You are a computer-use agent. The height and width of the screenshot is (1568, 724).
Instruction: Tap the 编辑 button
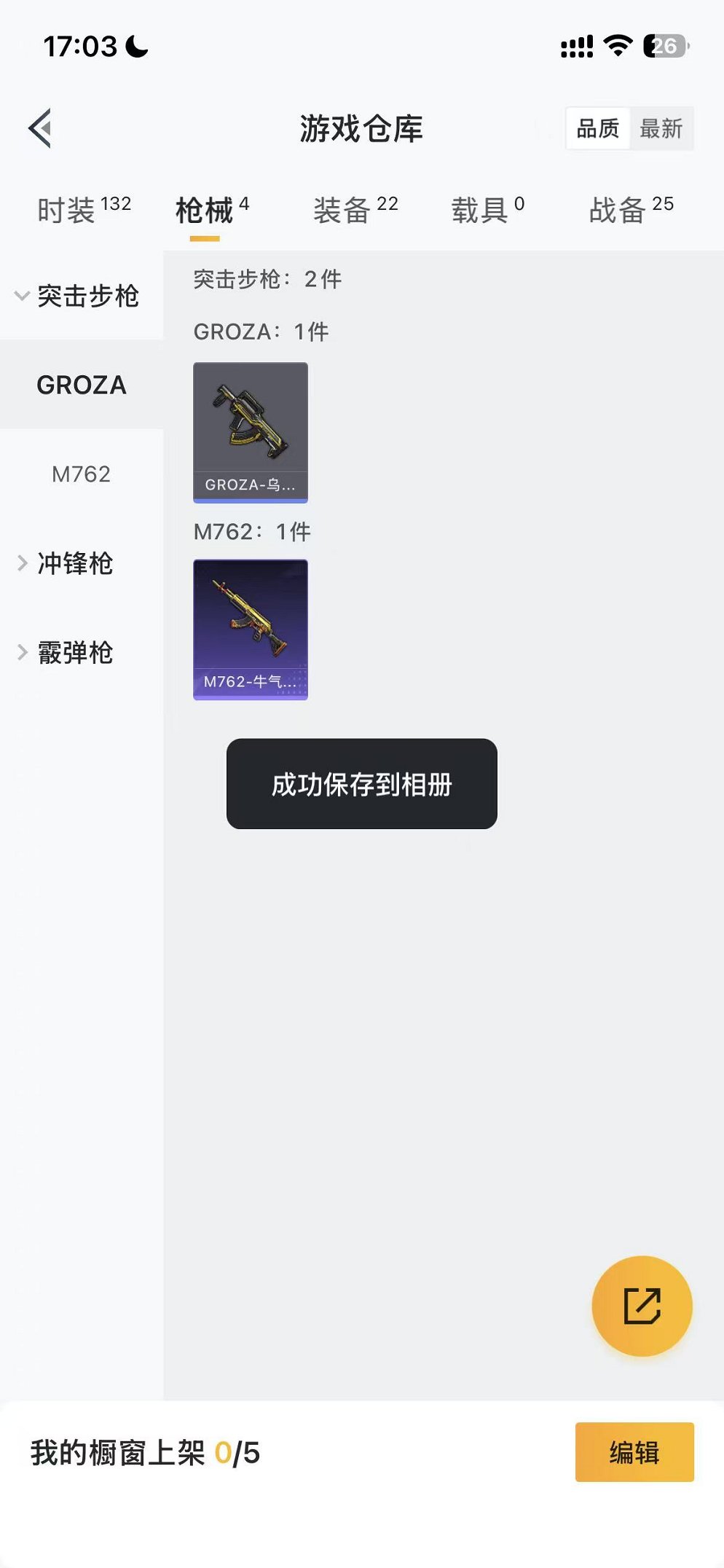pos(633,1452)
